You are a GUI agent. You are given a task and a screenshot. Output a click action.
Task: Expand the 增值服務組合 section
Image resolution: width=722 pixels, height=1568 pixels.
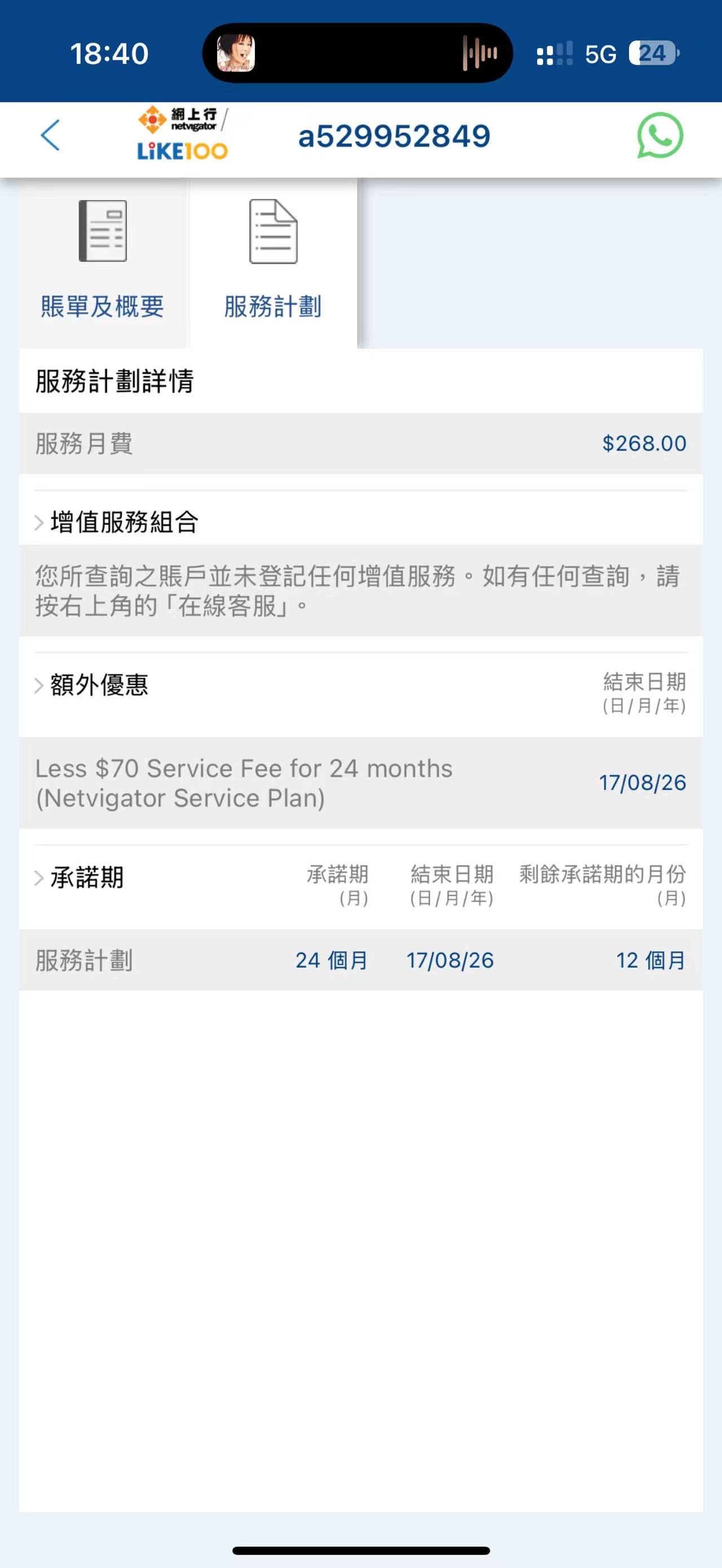(40, 522)
